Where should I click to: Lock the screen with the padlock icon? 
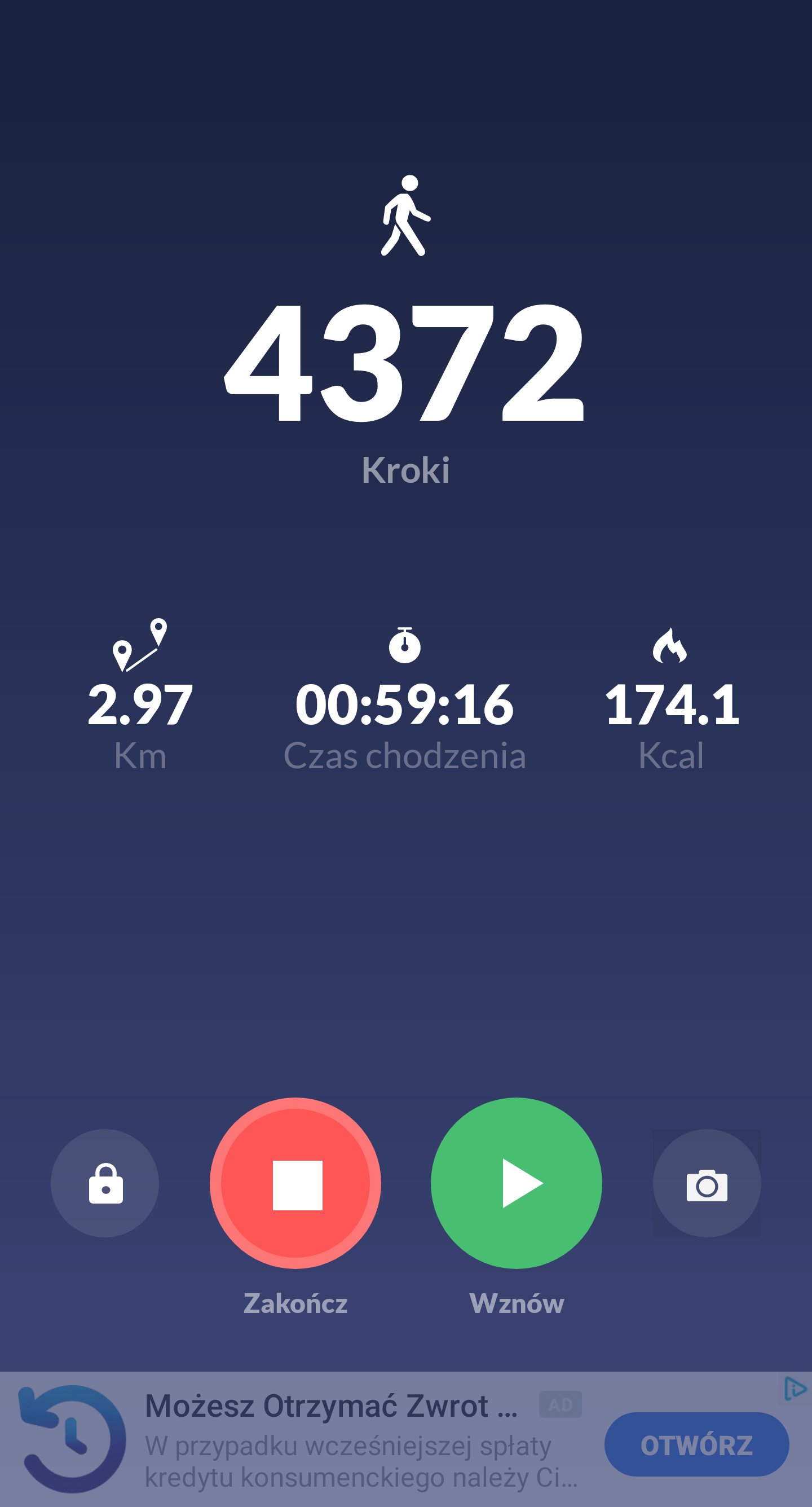pos(105,1183)
